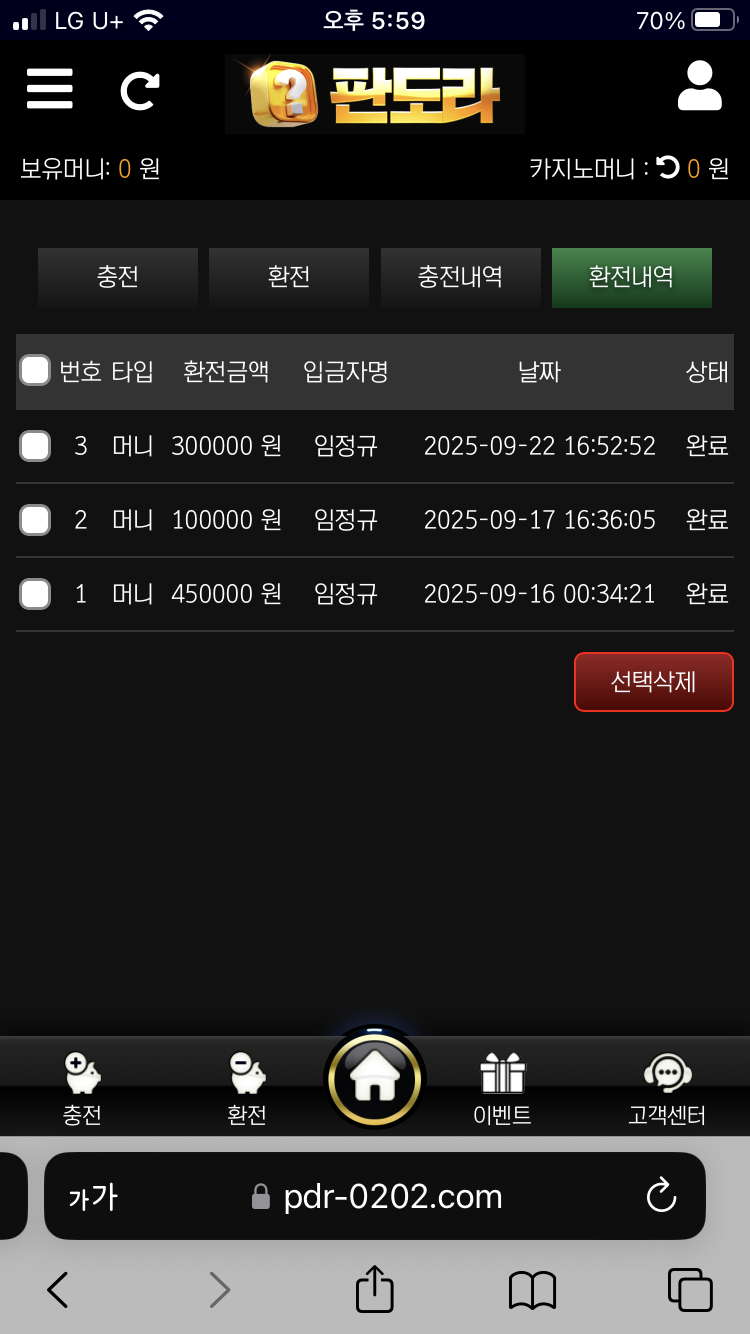This screenshot has width=750, height=1334.
Task: Tap the browser share icon
Action: point(375,1290)
